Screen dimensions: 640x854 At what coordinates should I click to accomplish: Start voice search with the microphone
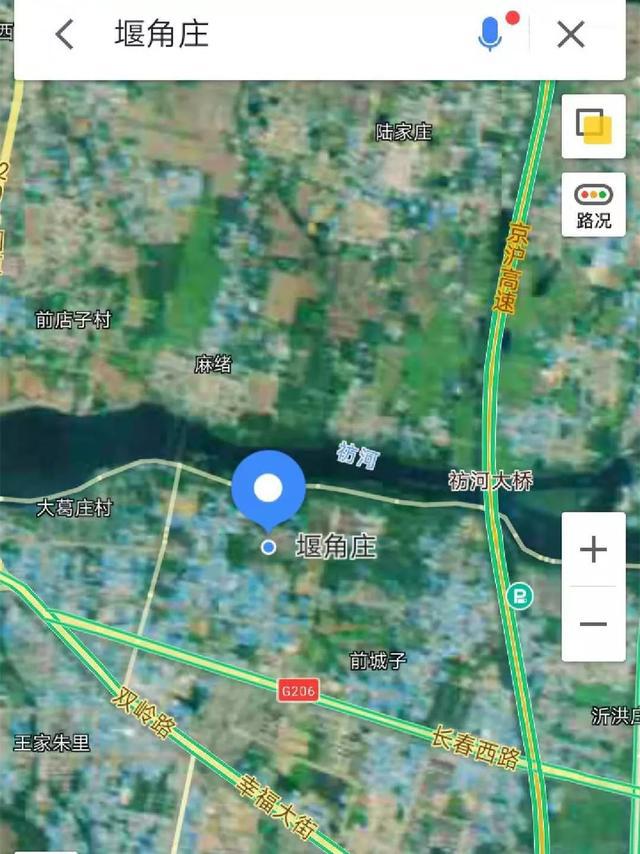pyautogui.click(x=490, y=35)
